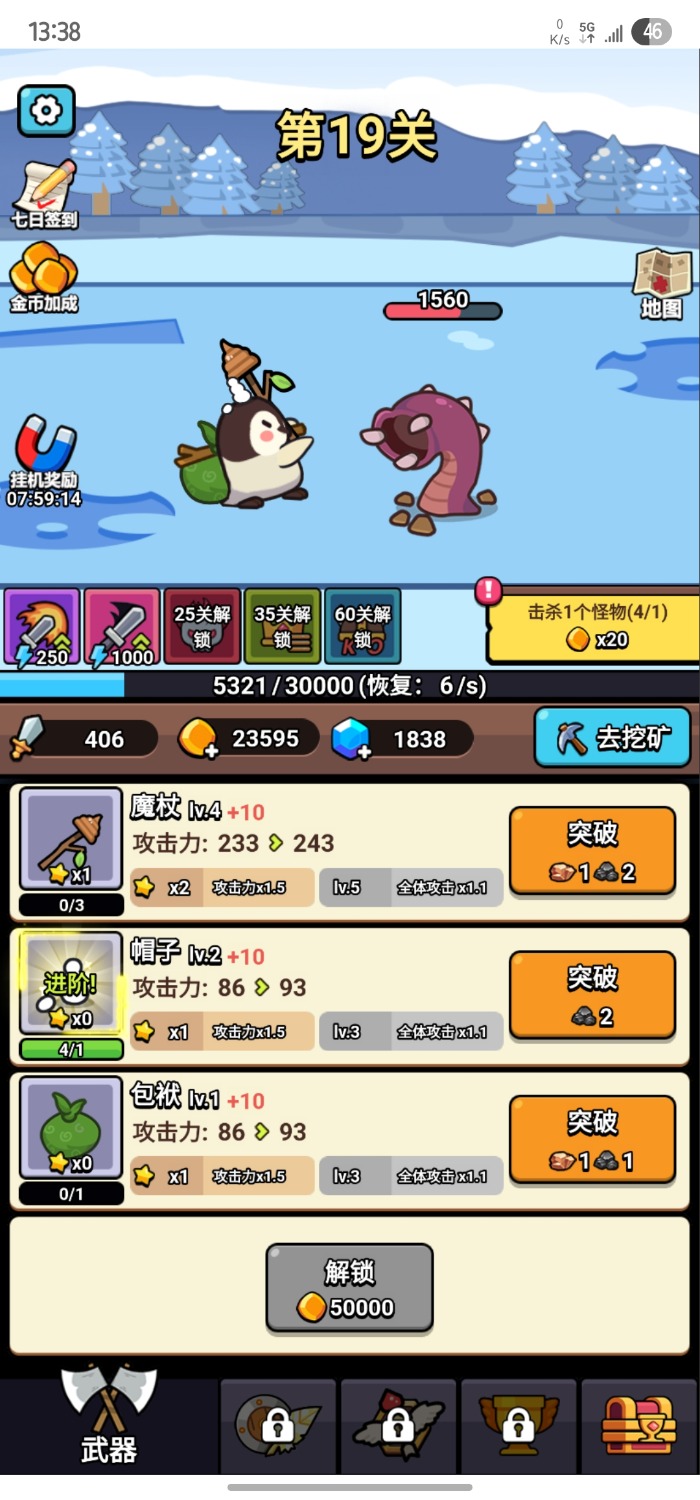Open the treasure chest tab
700x1500 pixels.
pos(639,1425)
